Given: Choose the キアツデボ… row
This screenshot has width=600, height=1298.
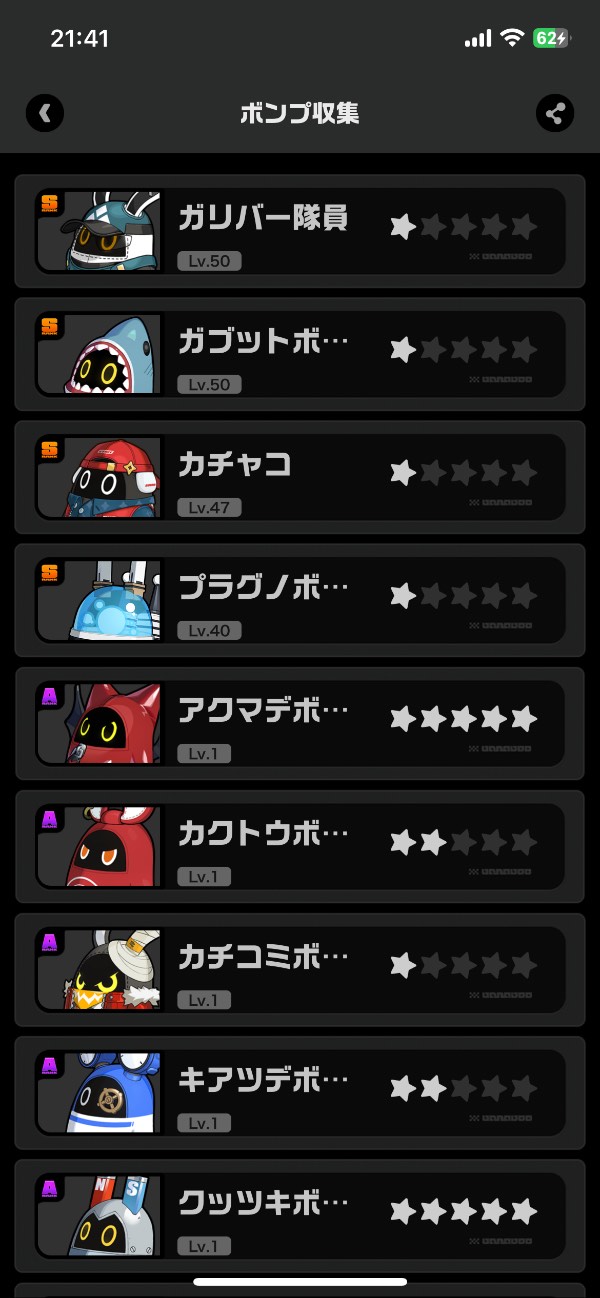Looking at the screenshot, I should pyautogui.click(x=300, y=1092).
